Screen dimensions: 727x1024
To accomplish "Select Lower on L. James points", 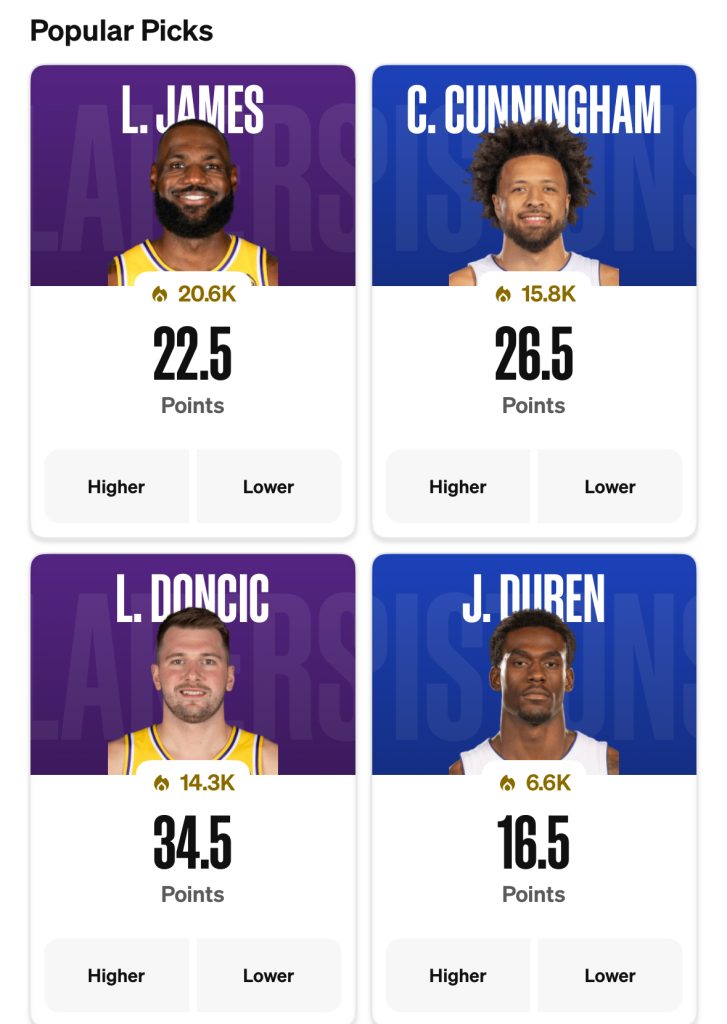I will (x=269, y=487).
